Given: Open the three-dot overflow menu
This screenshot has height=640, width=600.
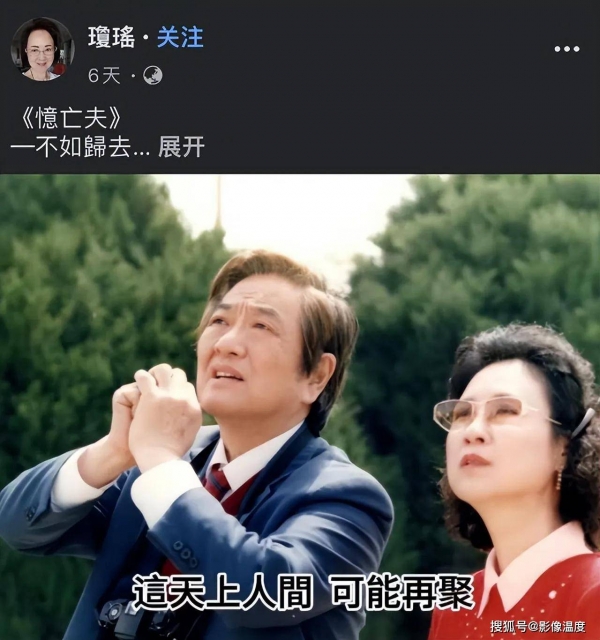Looking at the screenshot, I should [x=566, y=49].
